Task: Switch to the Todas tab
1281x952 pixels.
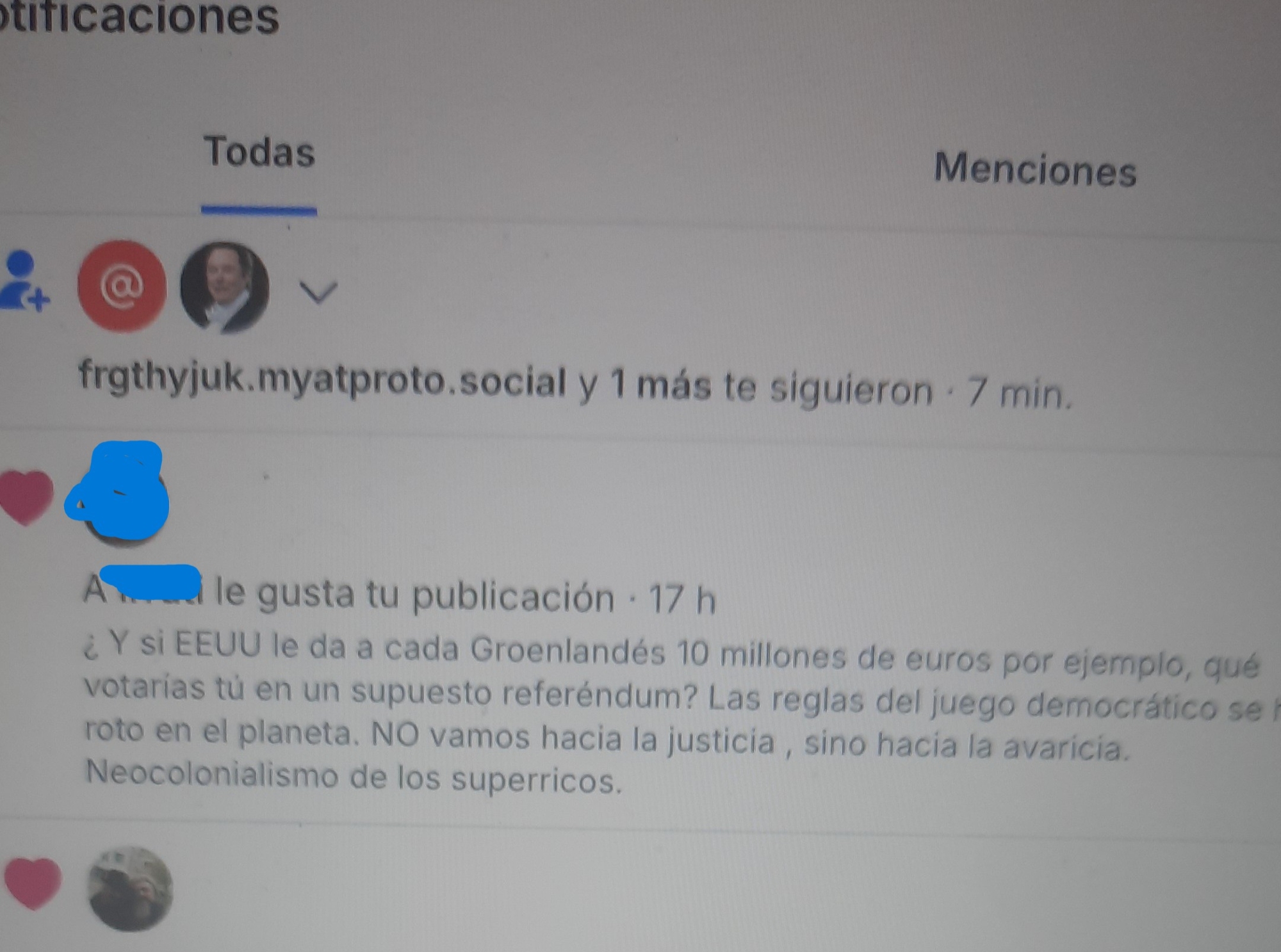Action: [259, 152]
